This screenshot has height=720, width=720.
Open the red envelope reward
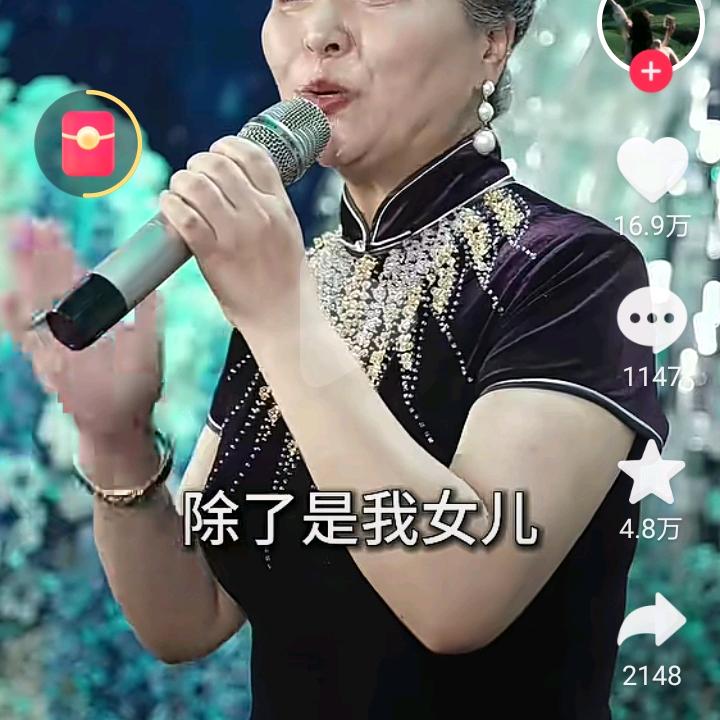coord(88,143)
